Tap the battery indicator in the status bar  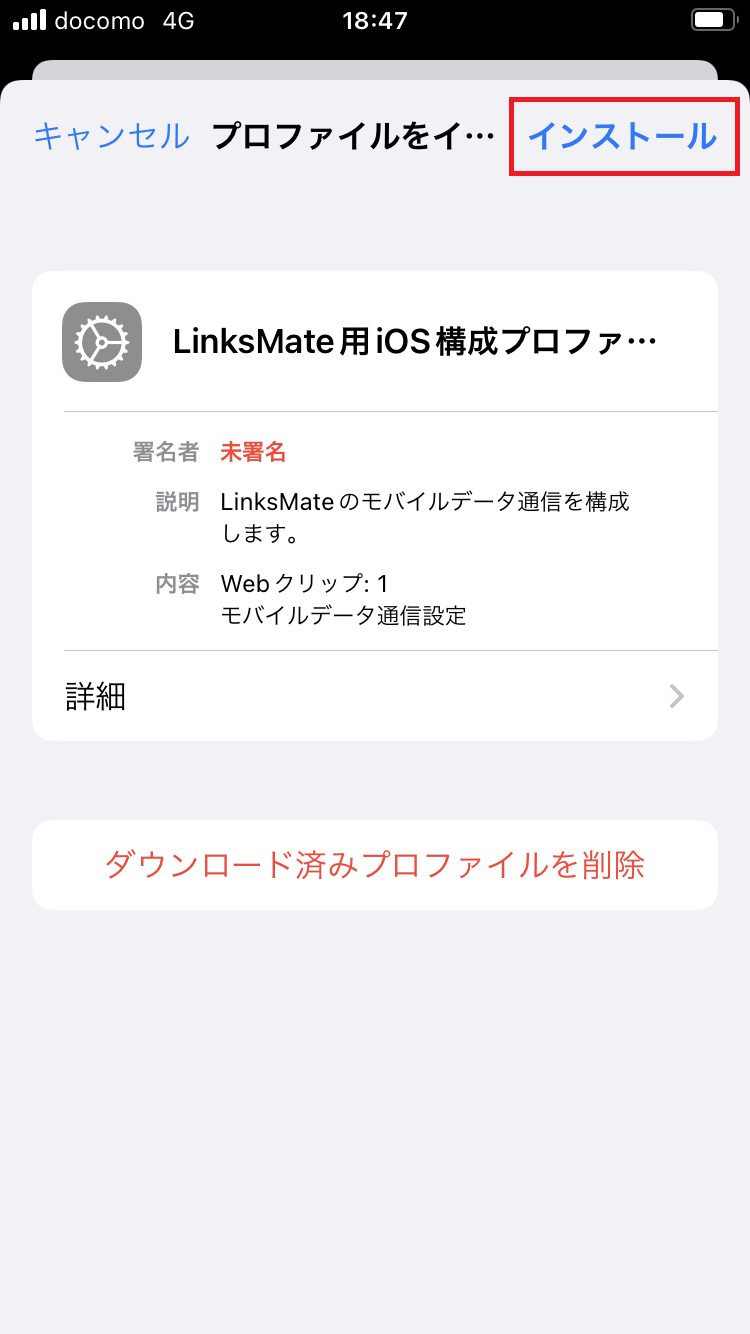tap(714, 18)
